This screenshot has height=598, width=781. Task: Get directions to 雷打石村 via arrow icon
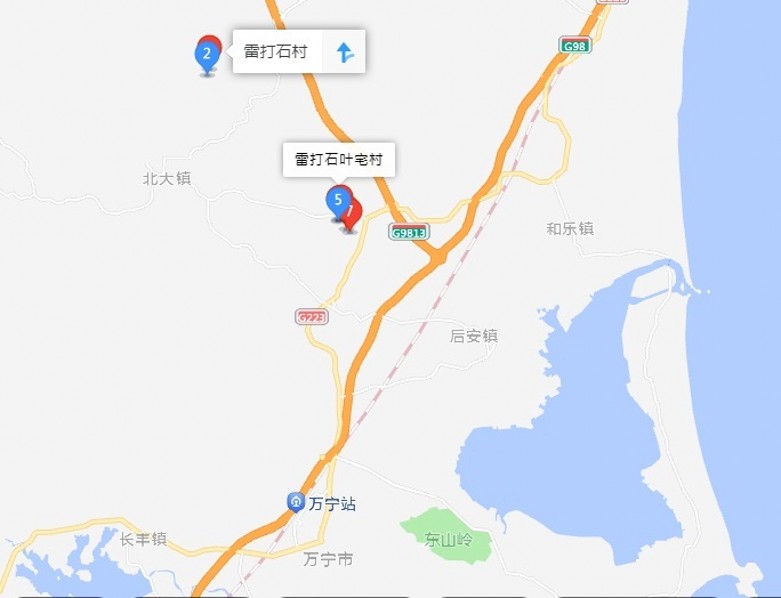(x=344, y=52)
